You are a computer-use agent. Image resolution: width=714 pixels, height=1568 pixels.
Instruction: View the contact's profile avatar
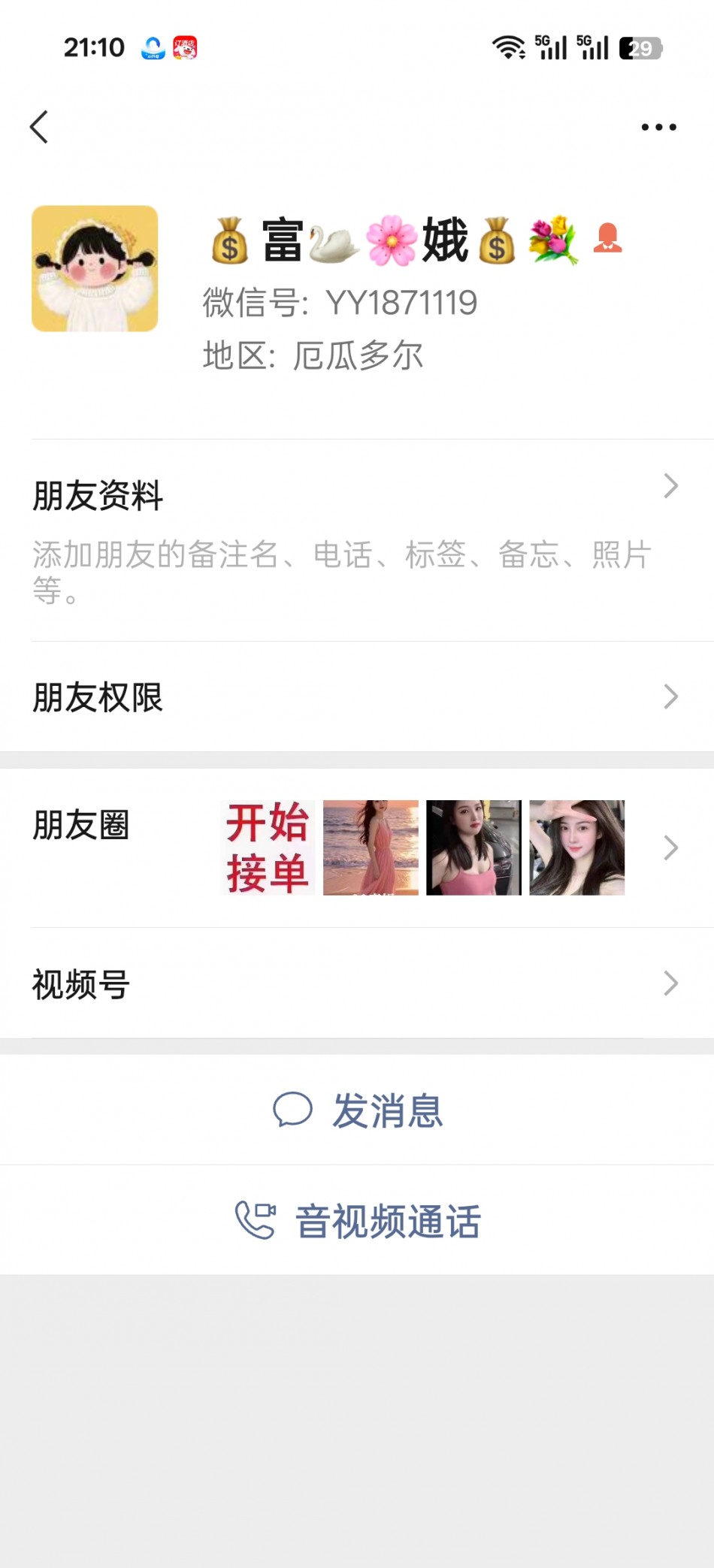point(95,268)
